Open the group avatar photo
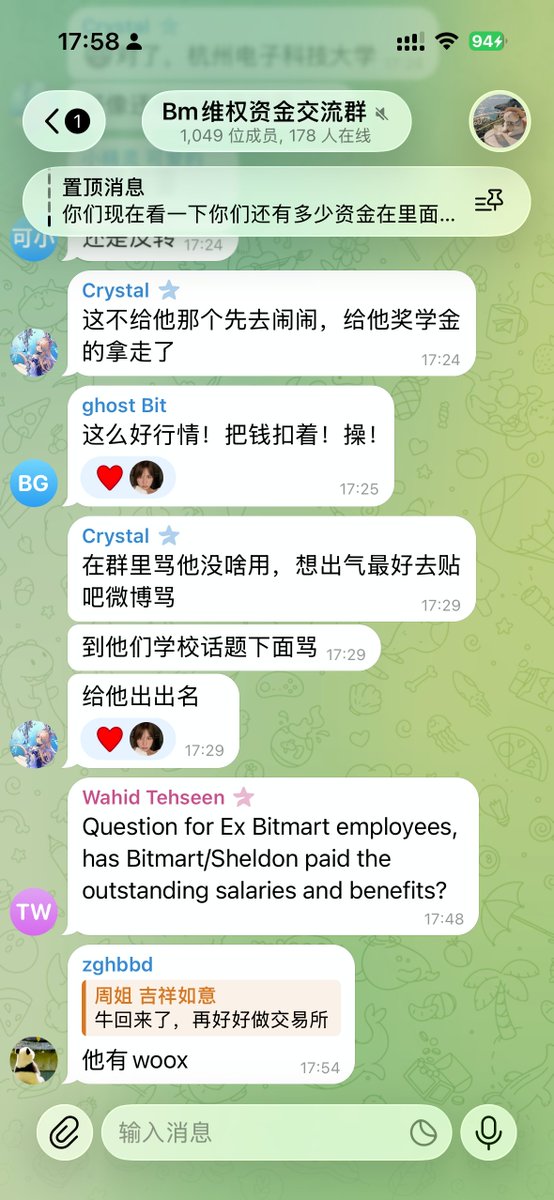554x1200 pixels. (500, 122)
